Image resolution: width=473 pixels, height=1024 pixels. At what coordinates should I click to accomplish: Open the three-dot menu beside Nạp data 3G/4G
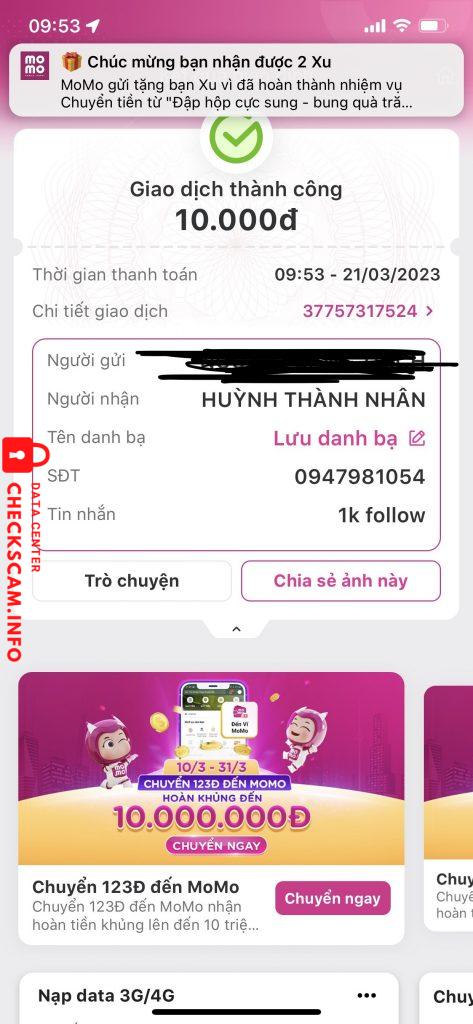pyautogui.click(x=367, y=995)
